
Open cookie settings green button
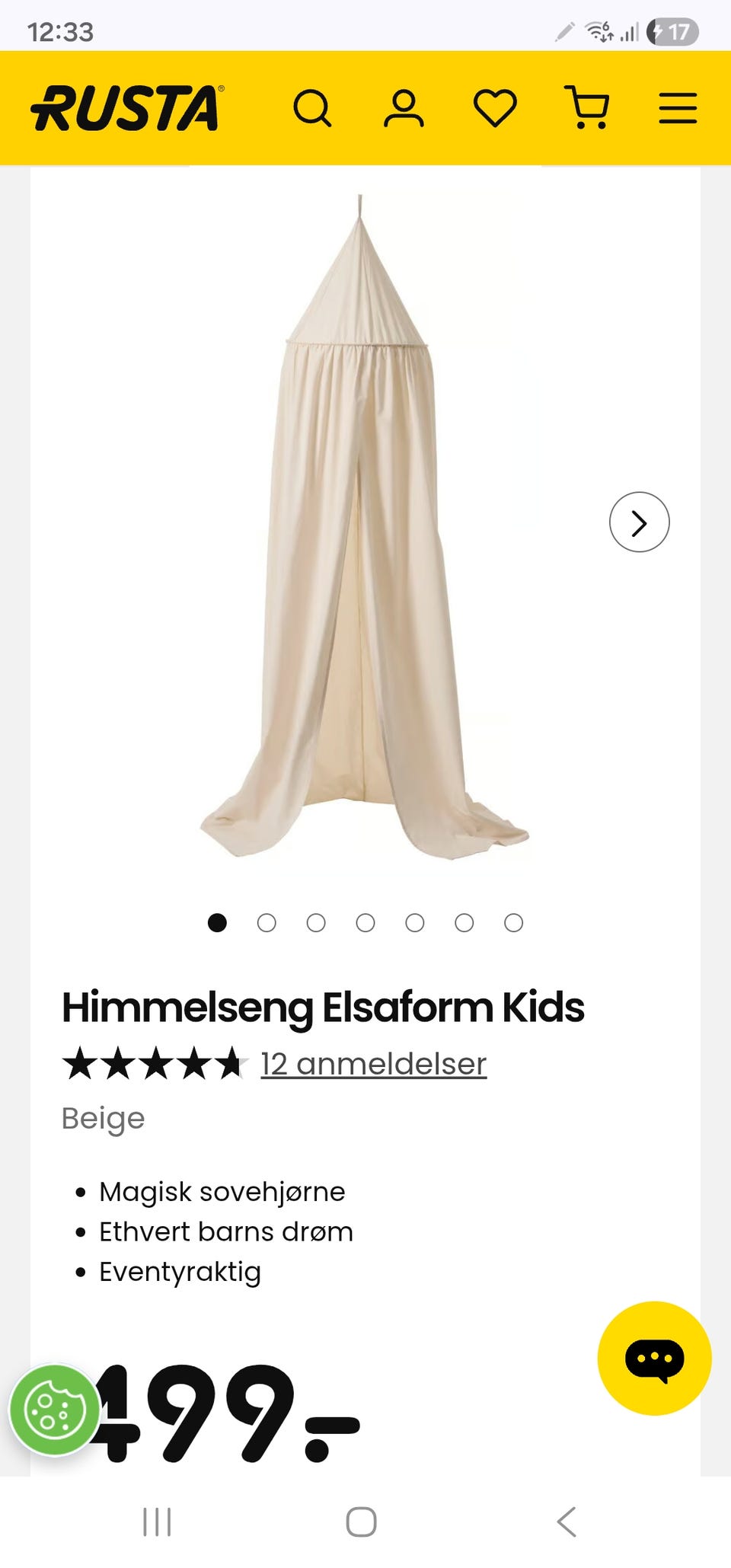pyautogui.click(x=54, y=1410)
